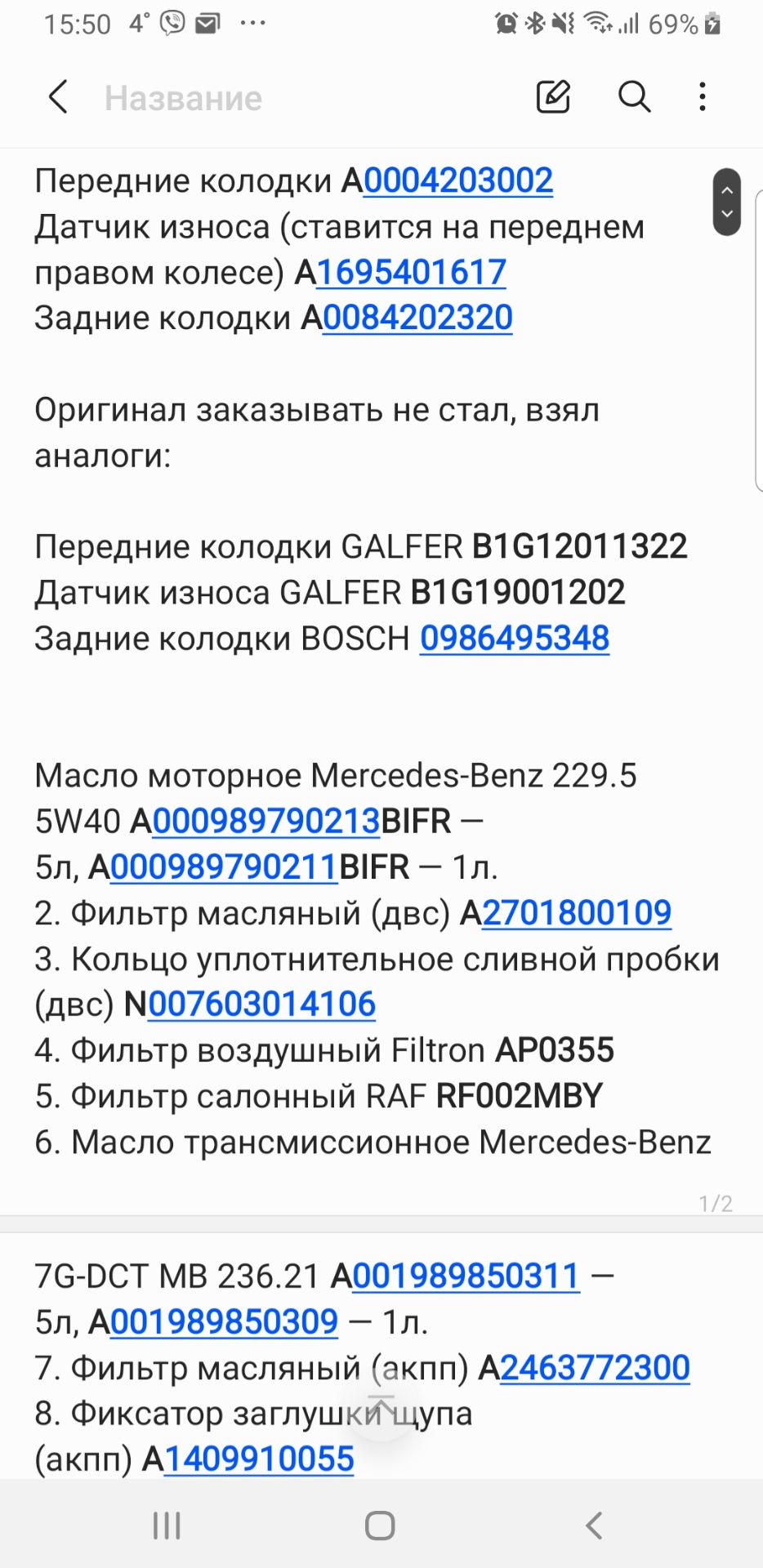Open BOSCH part link 0986495348
This screenshot has height=1568, width=763.
(515, 638)
